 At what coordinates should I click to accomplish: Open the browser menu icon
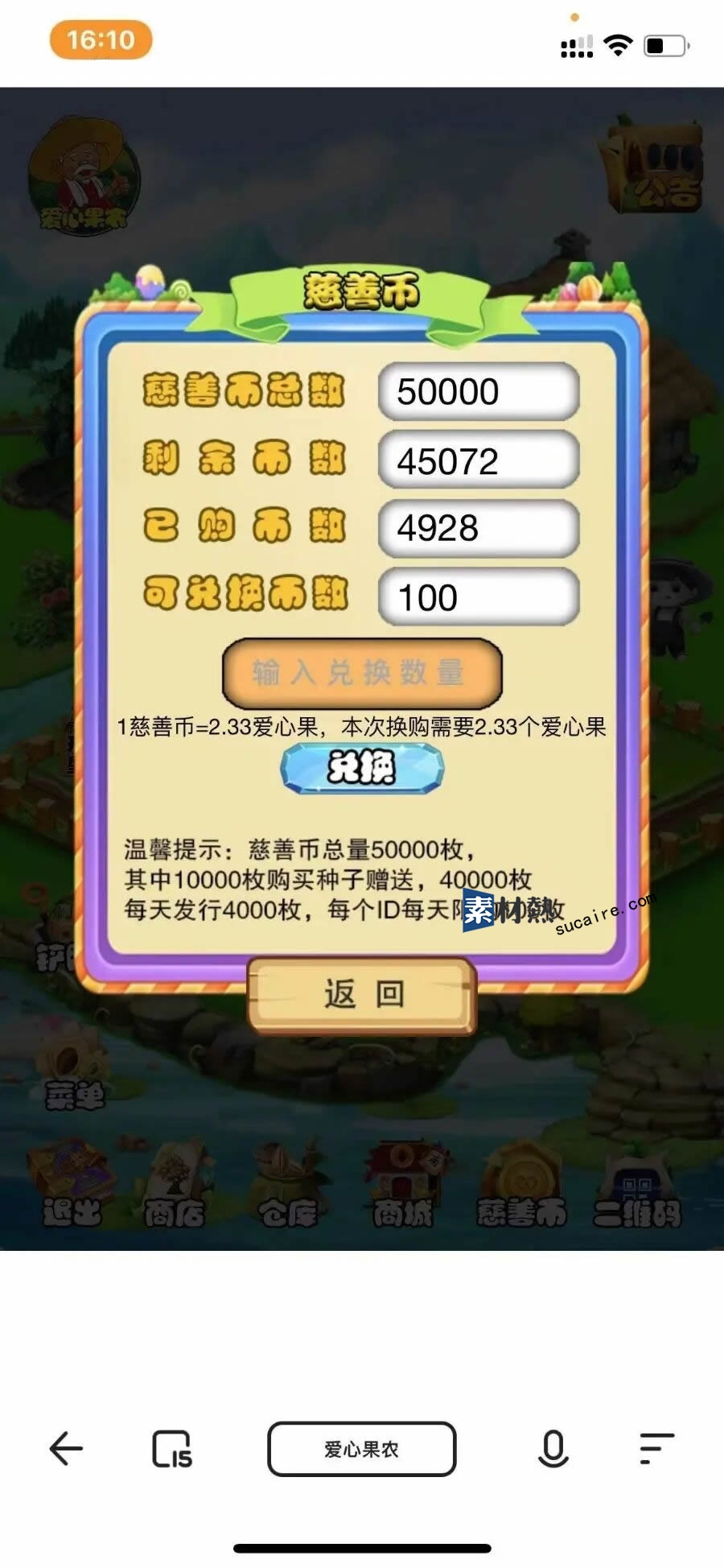pyautogui.click(x=656, y=1449)
